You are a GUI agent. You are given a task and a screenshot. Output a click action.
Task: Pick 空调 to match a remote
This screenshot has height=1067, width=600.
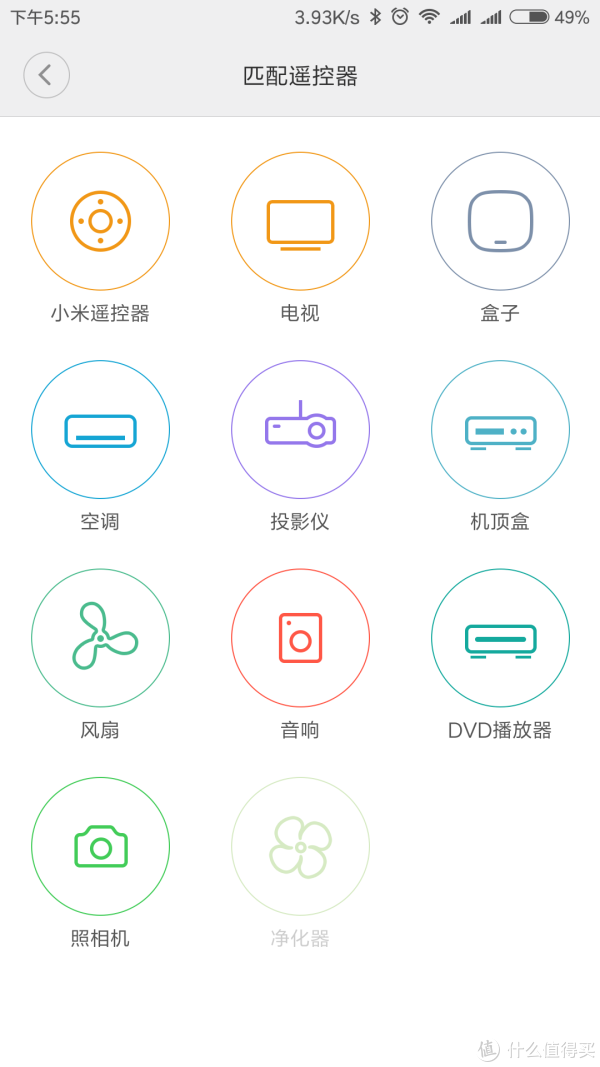click(100, 430)
